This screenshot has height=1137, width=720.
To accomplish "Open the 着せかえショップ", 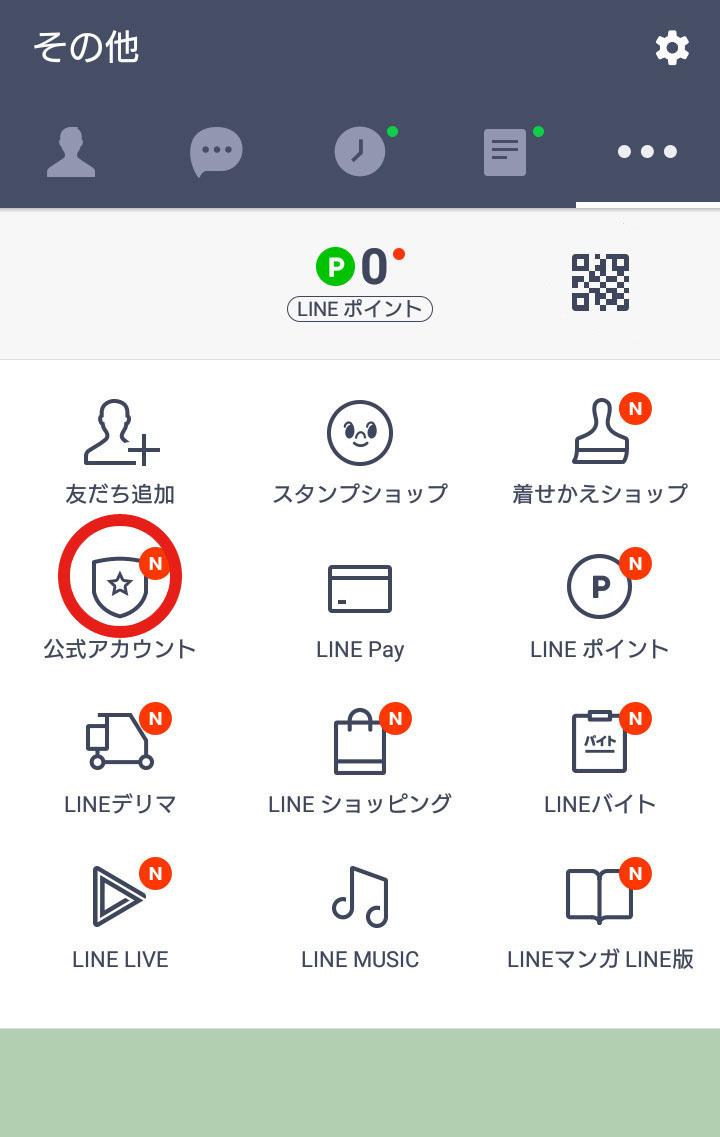I will coord(600,448).
